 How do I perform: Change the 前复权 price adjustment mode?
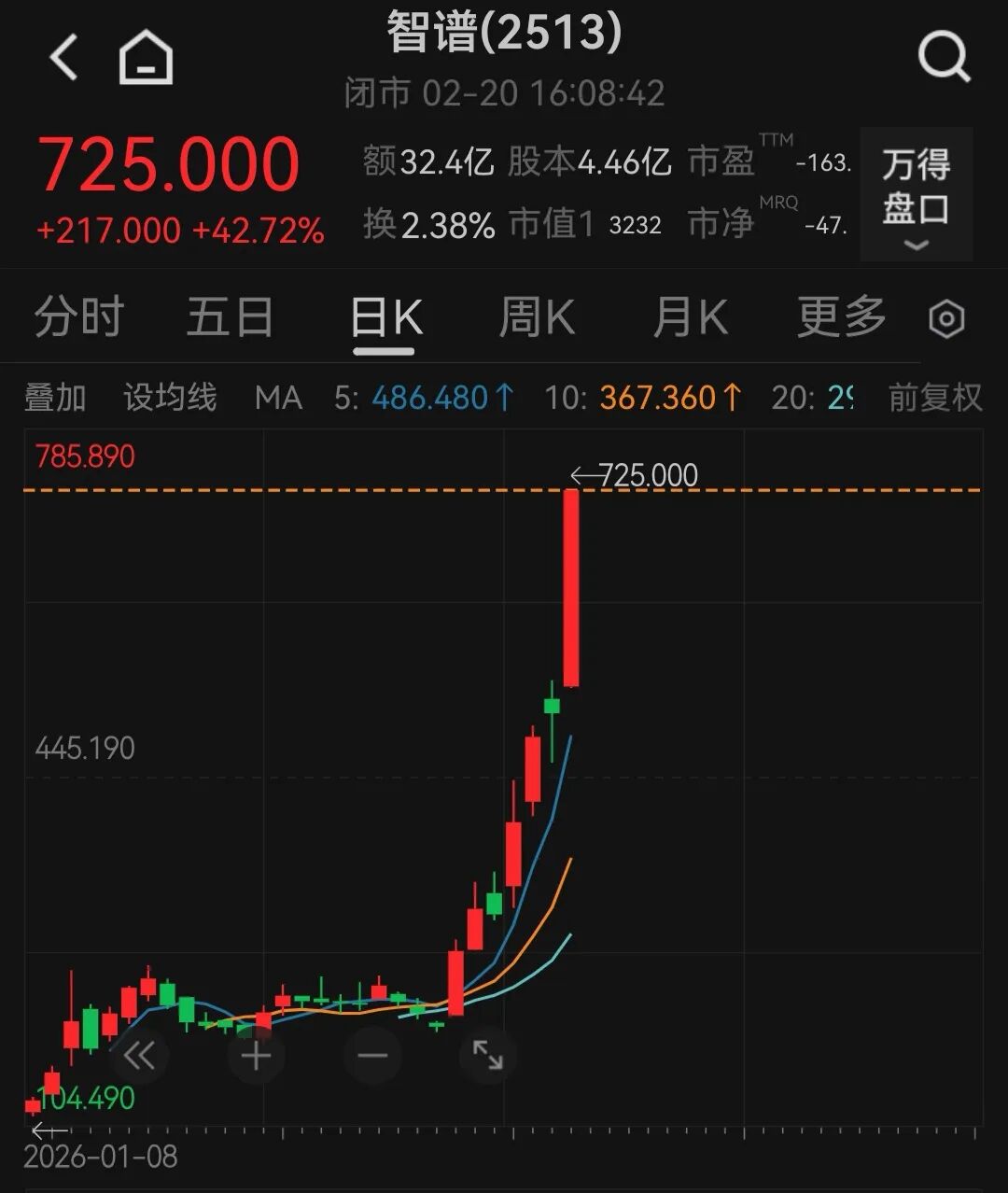(934, 399)
